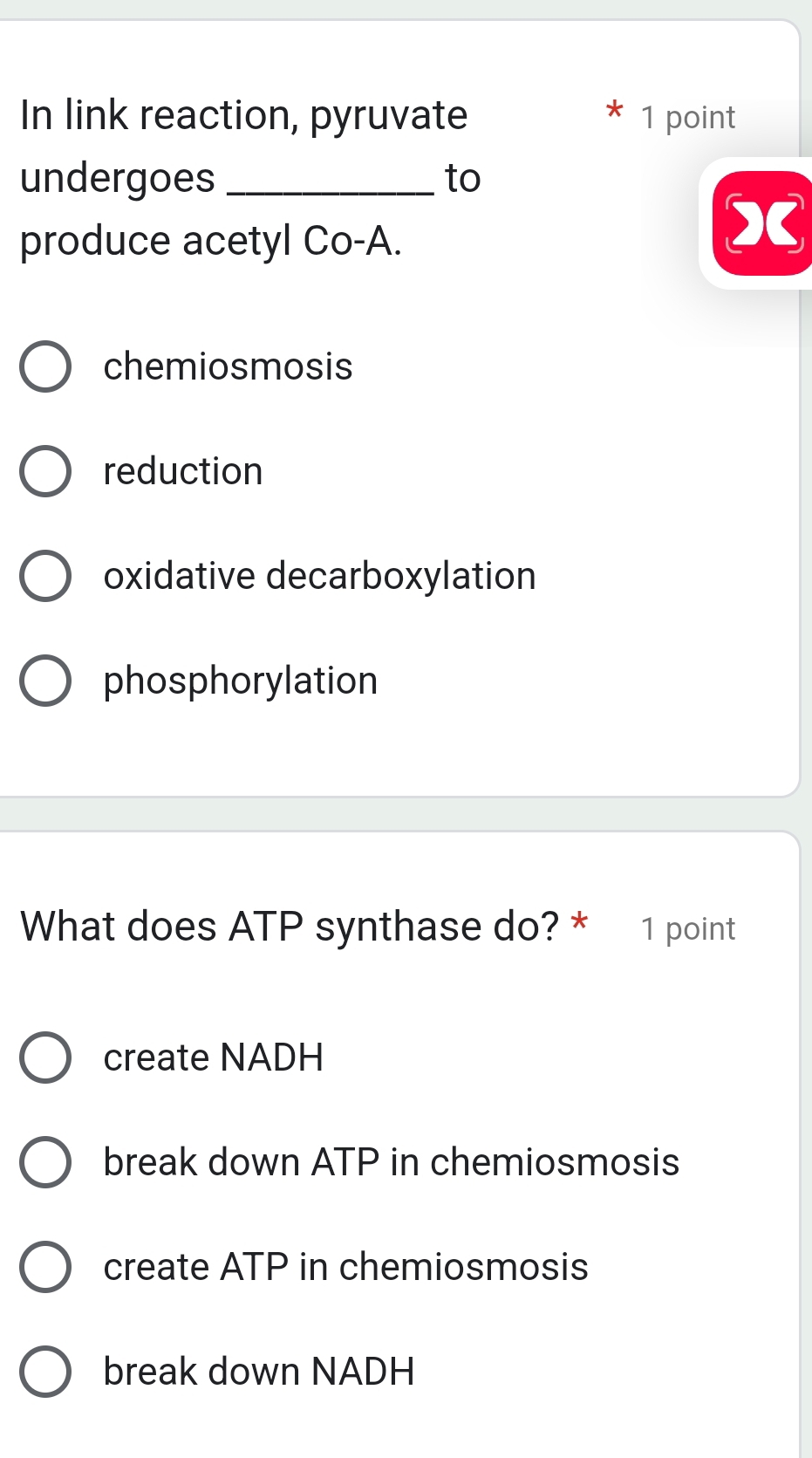Click the 1 point label on question one
Viewport: 812px width, 1458px height.
pos(688,116)
